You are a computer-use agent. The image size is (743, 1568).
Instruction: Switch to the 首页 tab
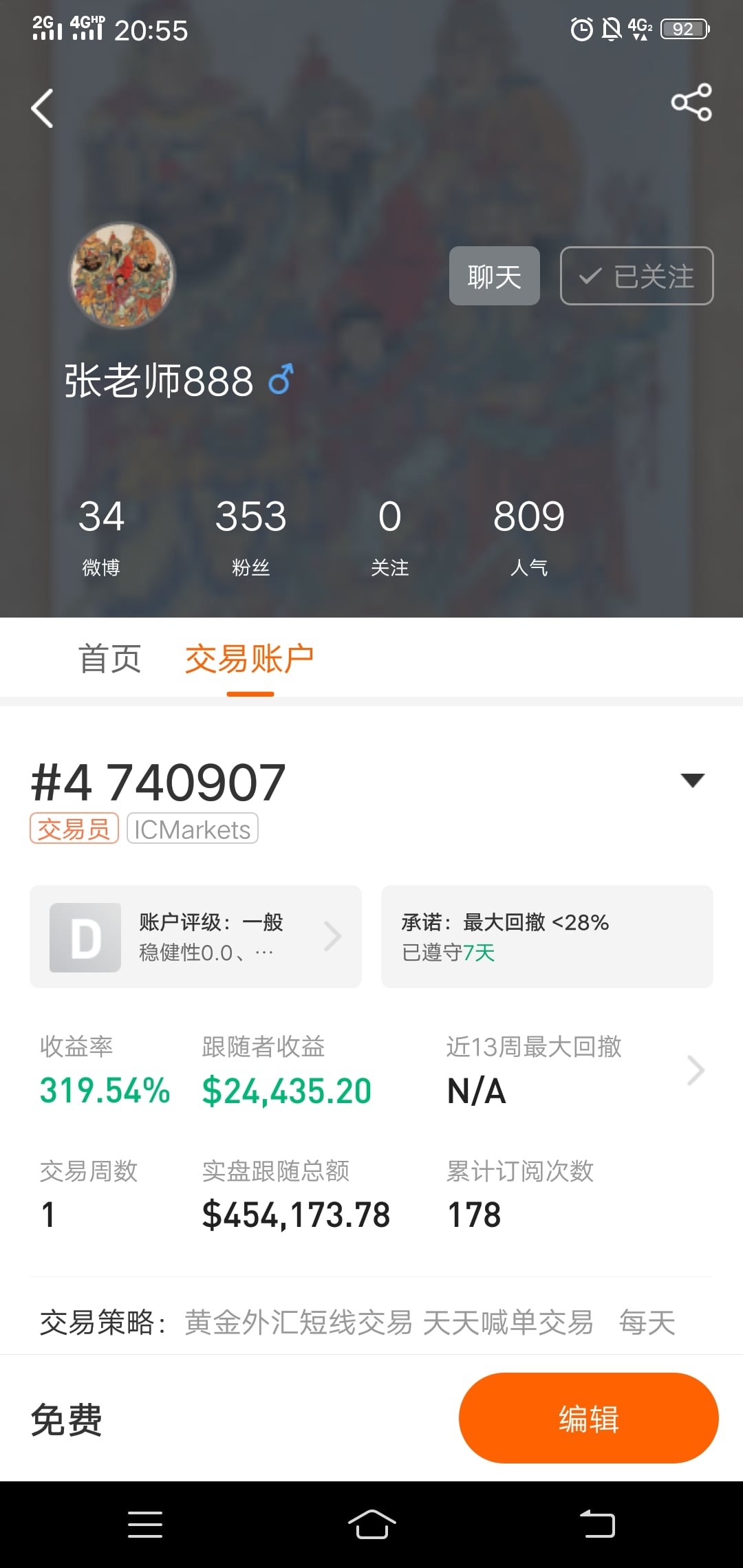(x=109, y=659)
